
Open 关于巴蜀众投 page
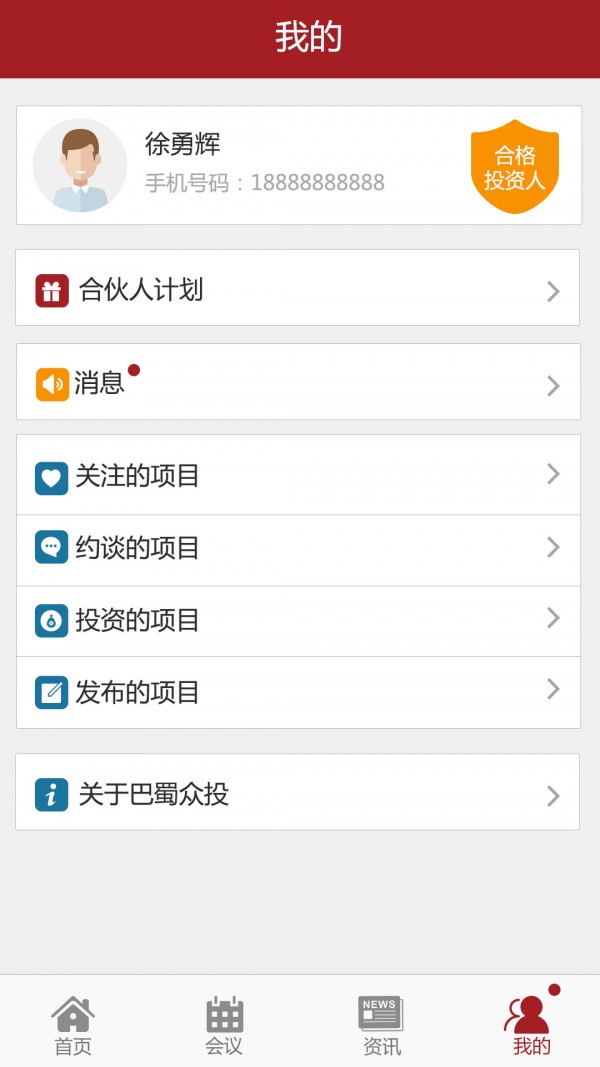click(x=297, y=793)
